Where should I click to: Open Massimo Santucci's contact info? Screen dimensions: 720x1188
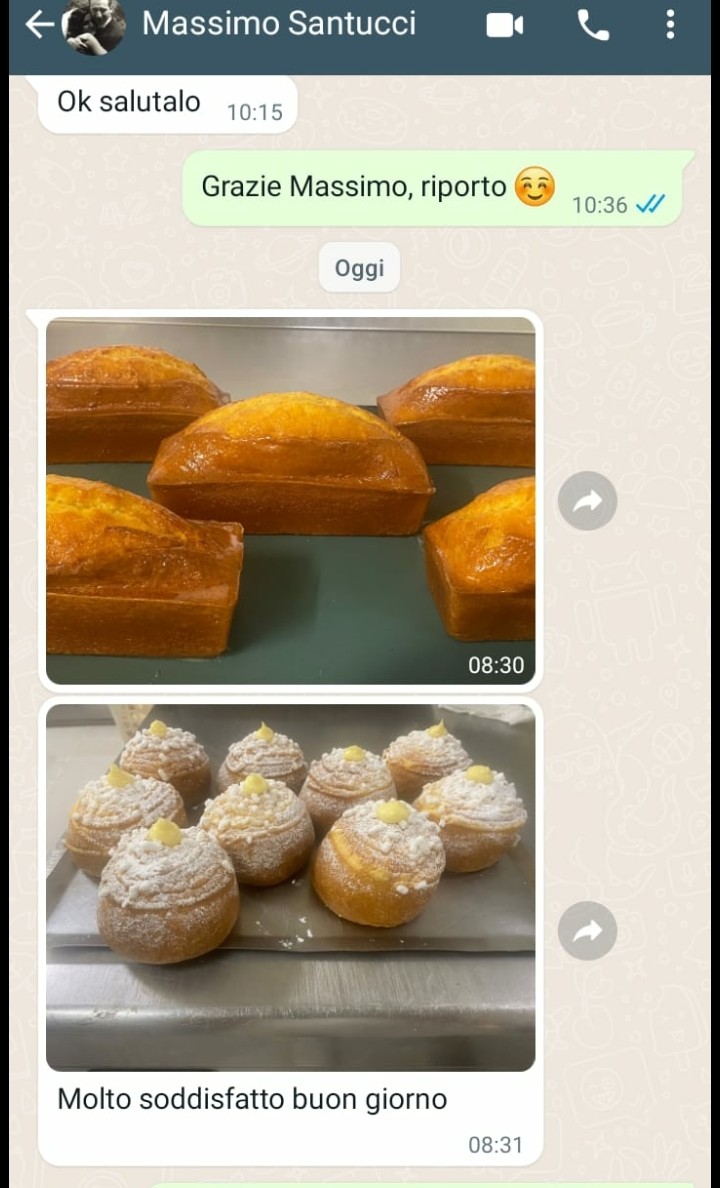click(278, 24)
